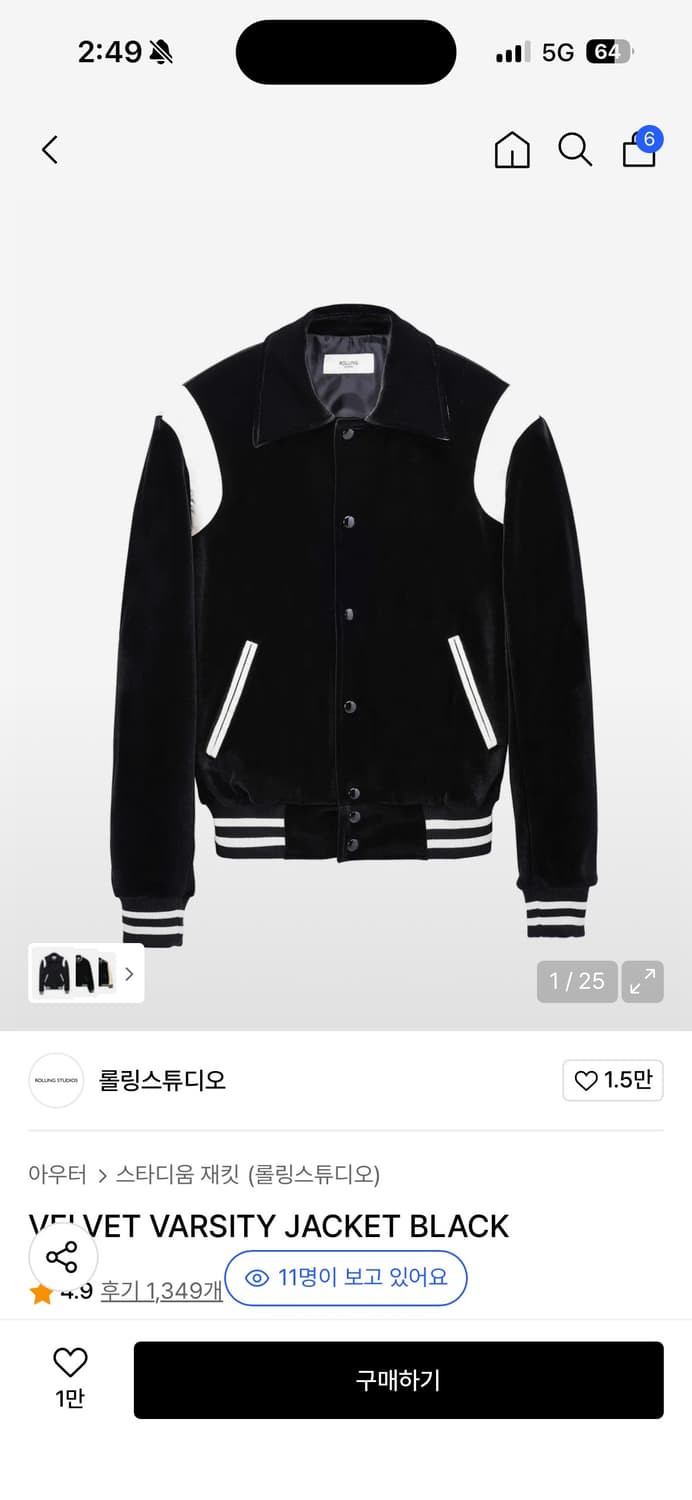
Task: Open the shopping bag with 6 items
Action: coord(640,150)
